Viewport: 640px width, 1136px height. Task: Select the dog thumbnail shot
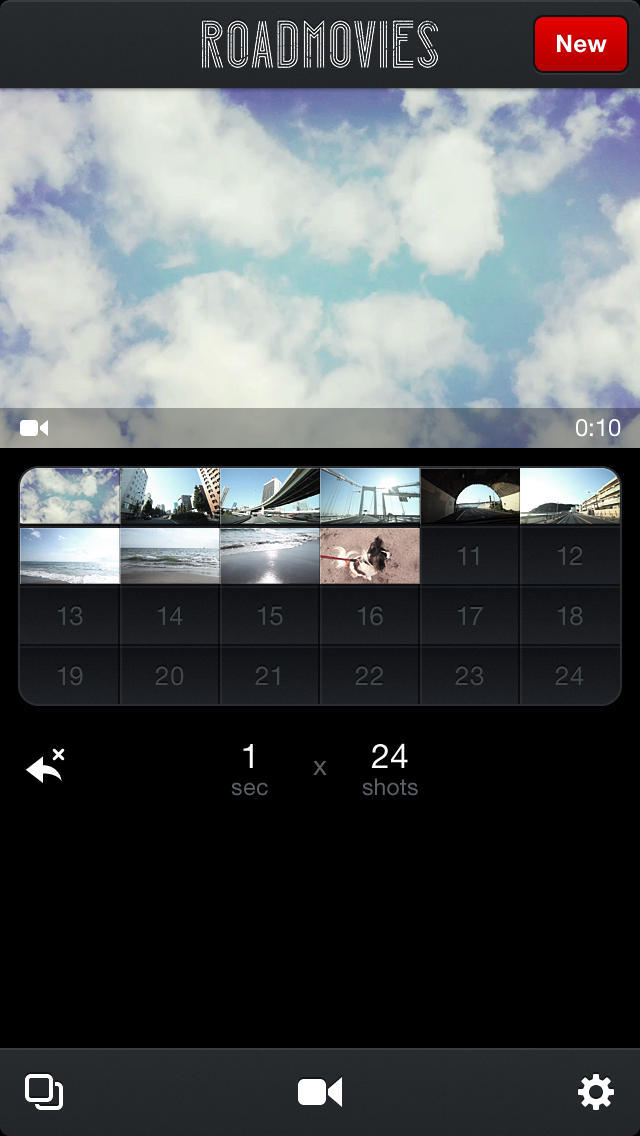pos(370,556)
